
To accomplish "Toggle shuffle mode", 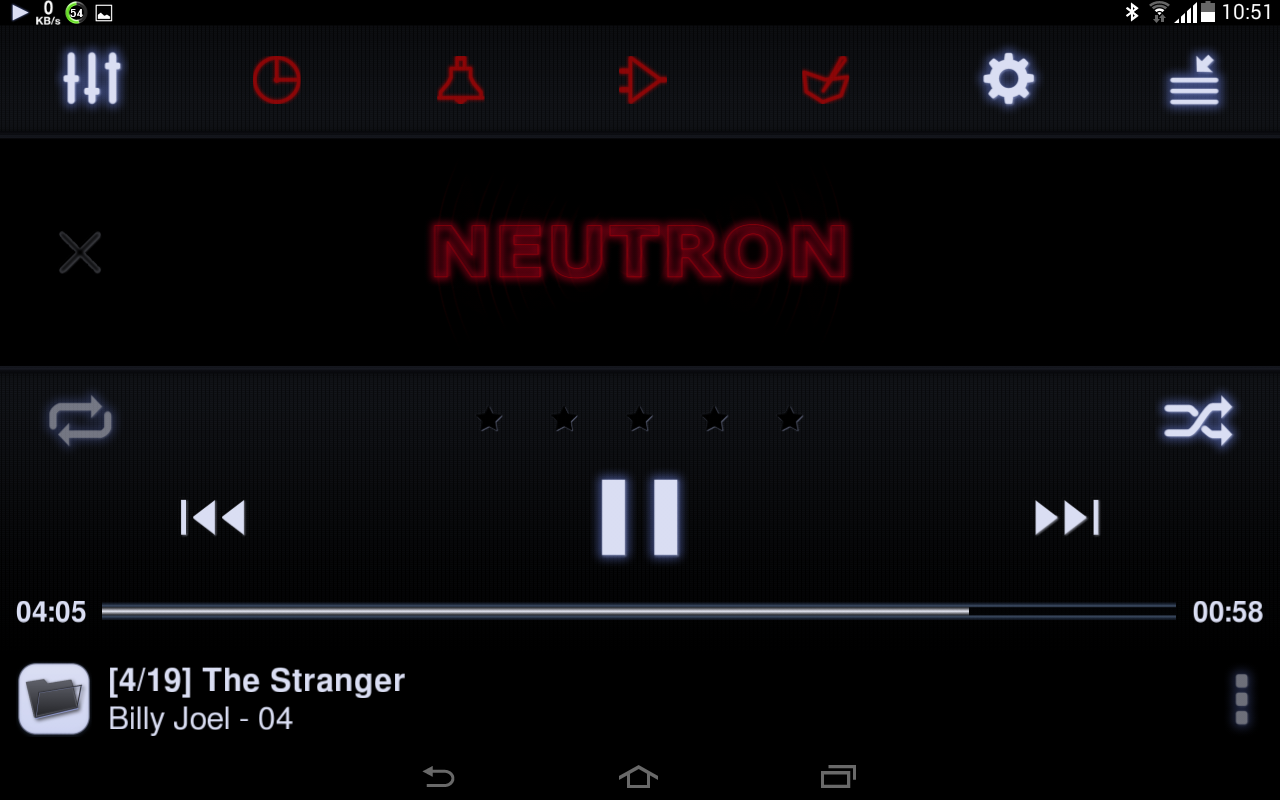I will coord(1198,420).
